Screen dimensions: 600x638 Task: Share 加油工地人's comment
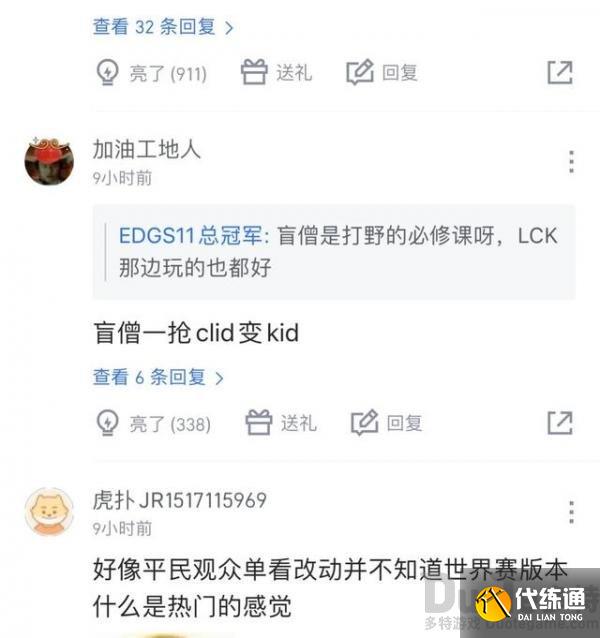pos(560,422)
